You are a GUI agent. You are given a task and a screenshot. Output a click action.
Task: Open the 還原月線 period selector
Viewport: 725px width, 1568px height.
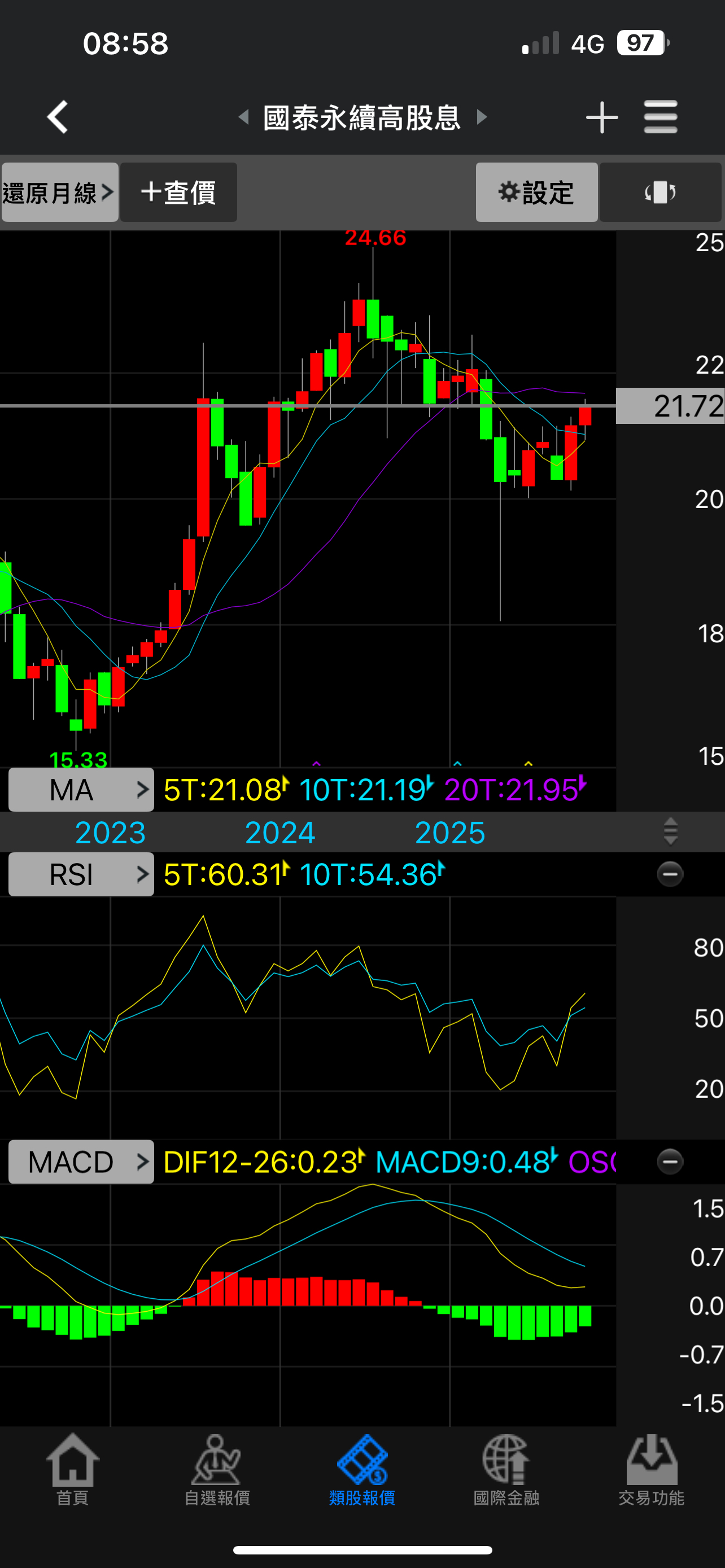[60, 192]
